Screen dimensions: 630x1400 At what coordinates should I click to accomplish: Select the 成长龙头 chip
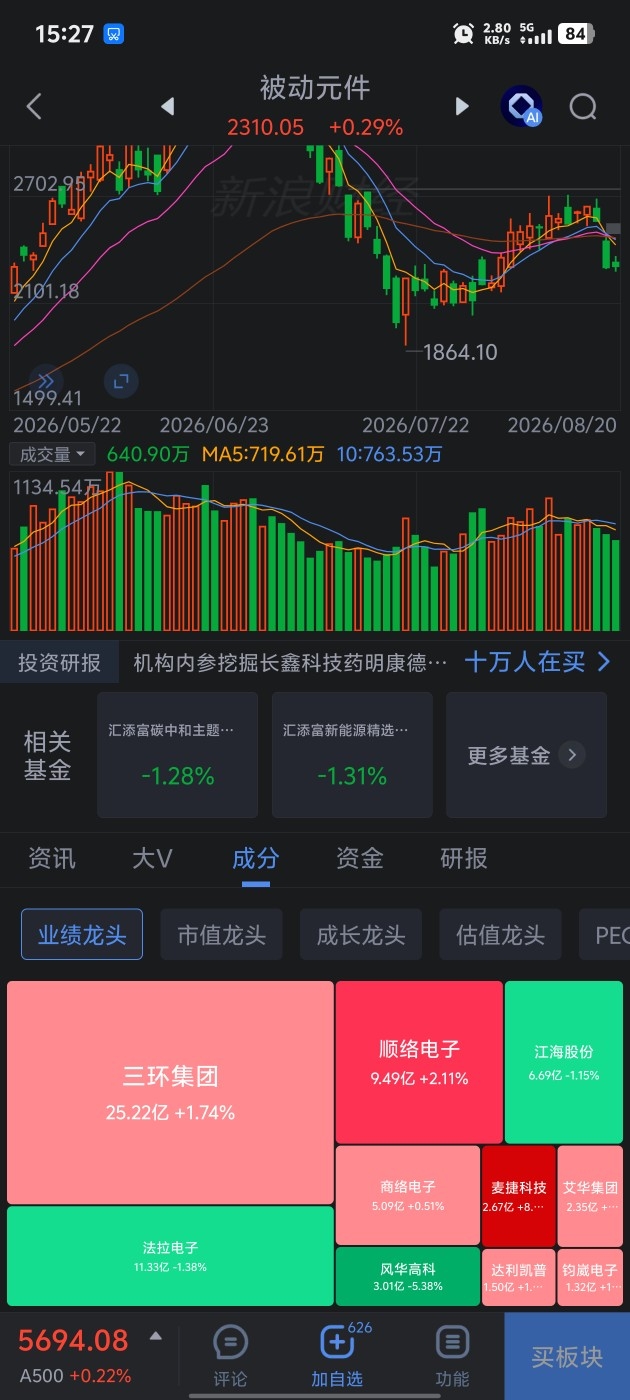click(361, 935)
